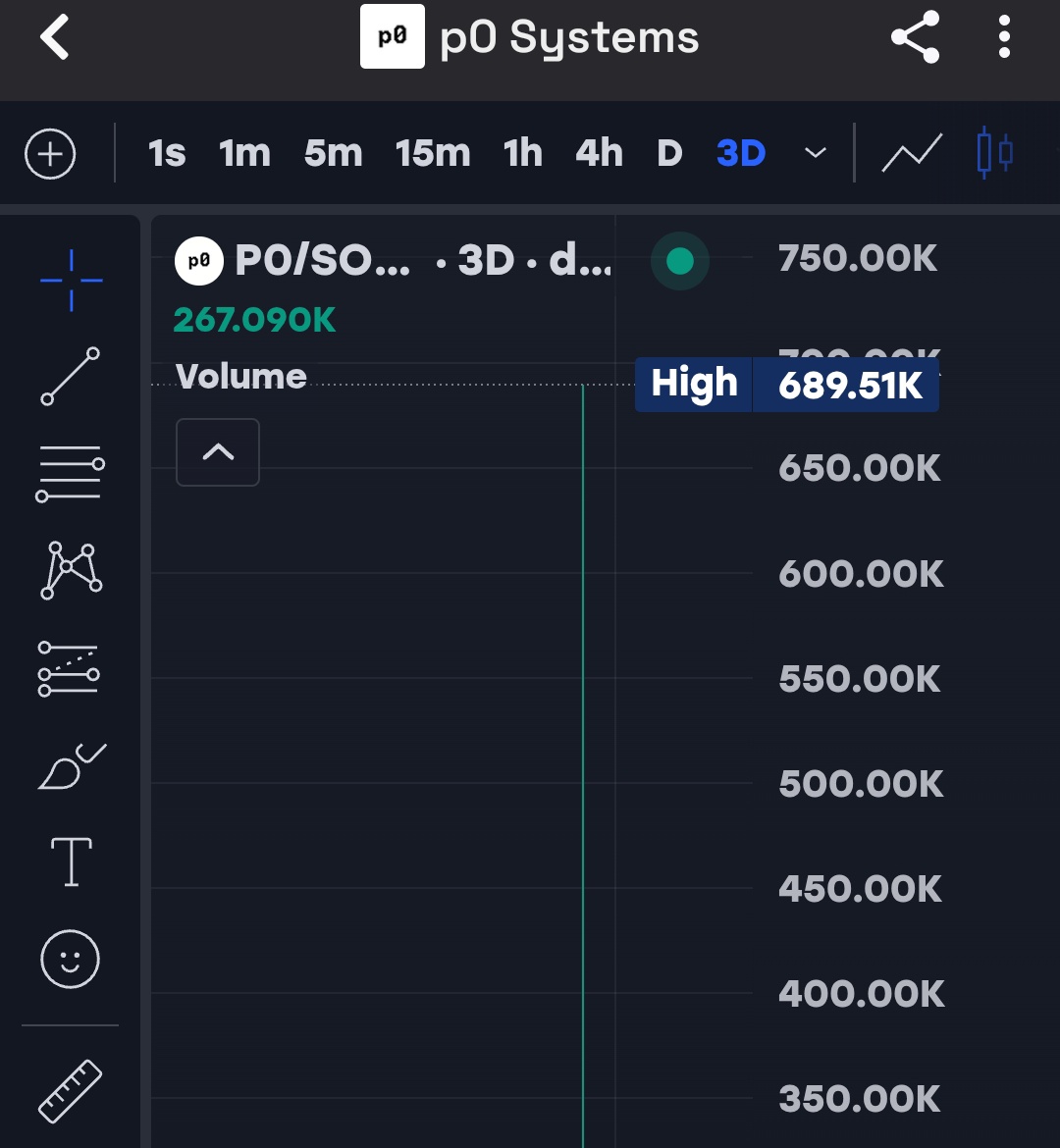The width and height of the screenshot is (1060, 1148).
Task: Choose the 15m timeframe
Action: pos(433,154)
